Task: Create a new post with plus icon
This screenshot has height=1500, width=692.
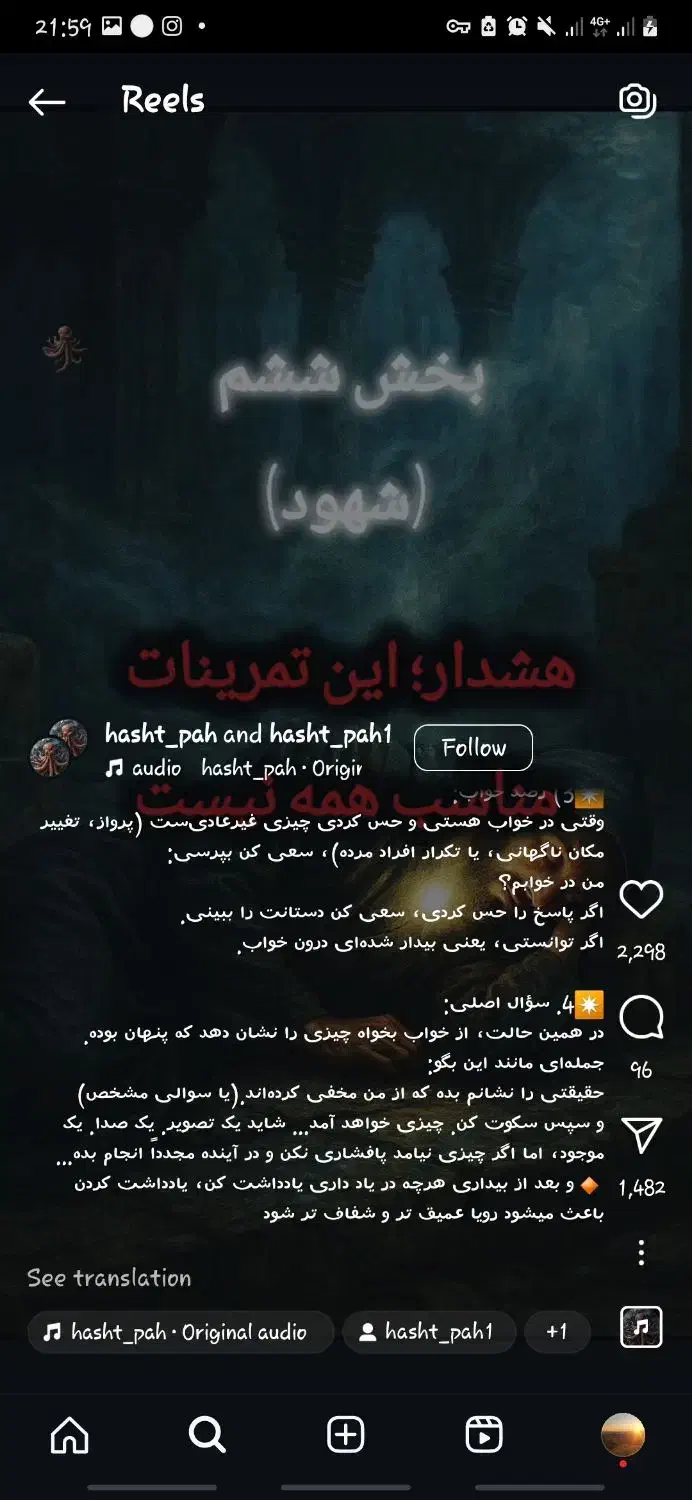Action: tap(346, 1436)
